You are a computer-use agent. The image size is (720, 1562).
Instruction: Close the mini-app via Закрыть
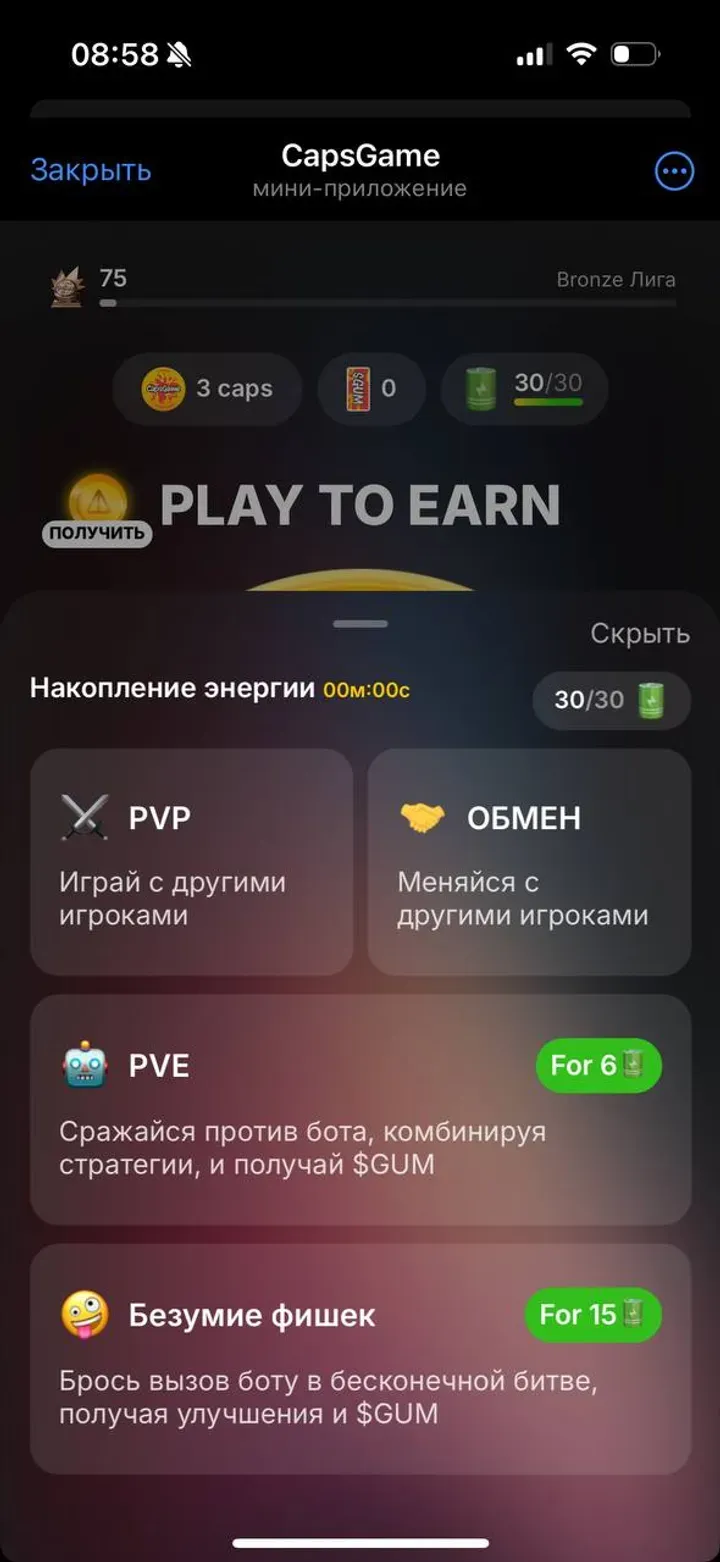tap(90, 170)
